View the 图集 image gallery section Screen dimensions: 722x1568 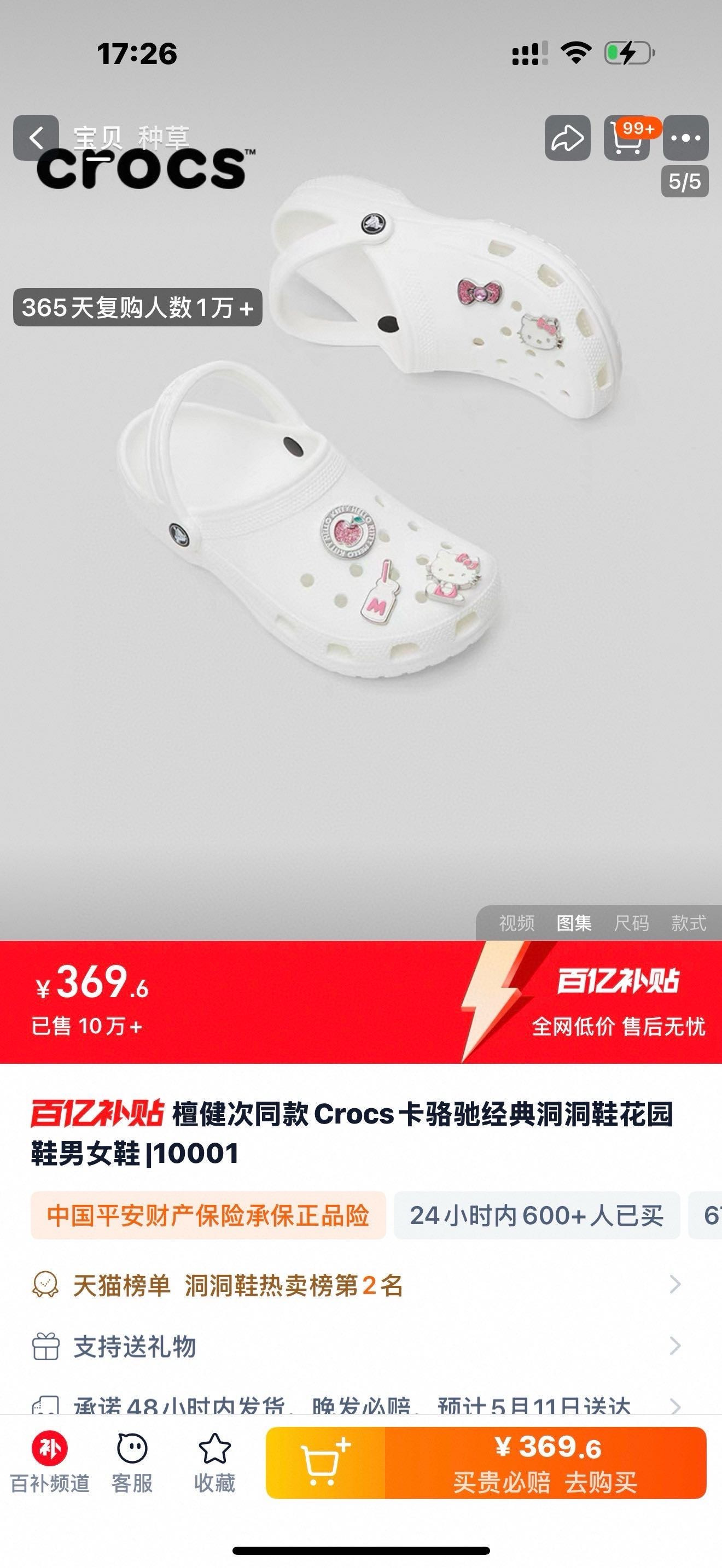[x=574, y=923]
